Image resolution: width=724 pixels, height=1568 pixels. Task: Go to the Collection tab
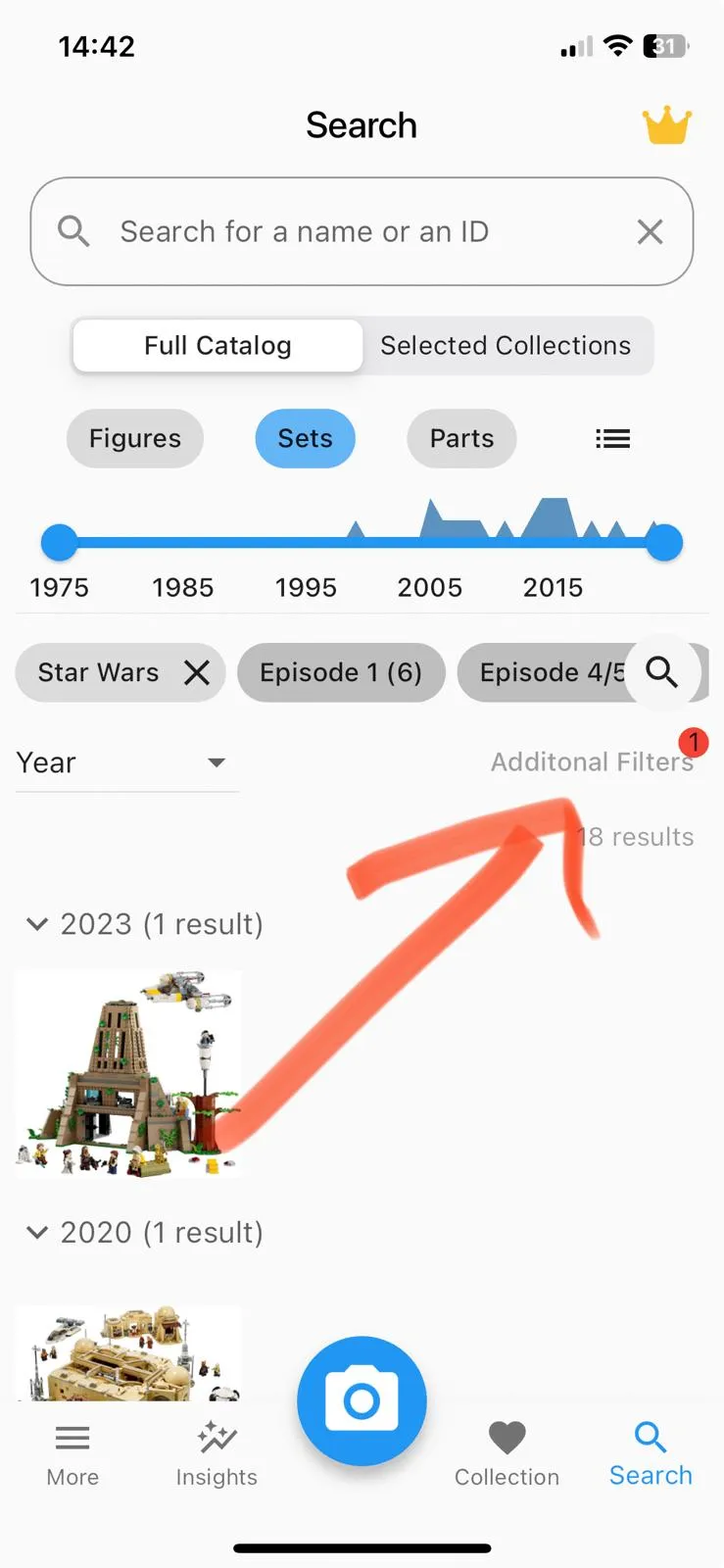click(x=507, y=1454)
